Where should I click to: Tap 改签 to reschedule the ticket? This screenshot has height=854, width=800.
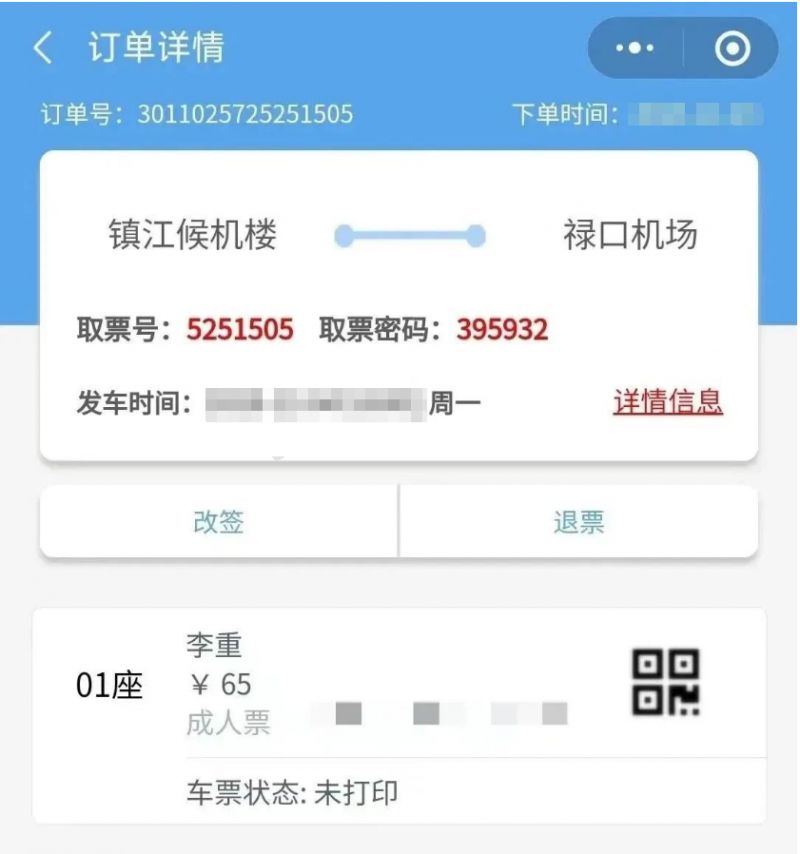tap(218, 522)
